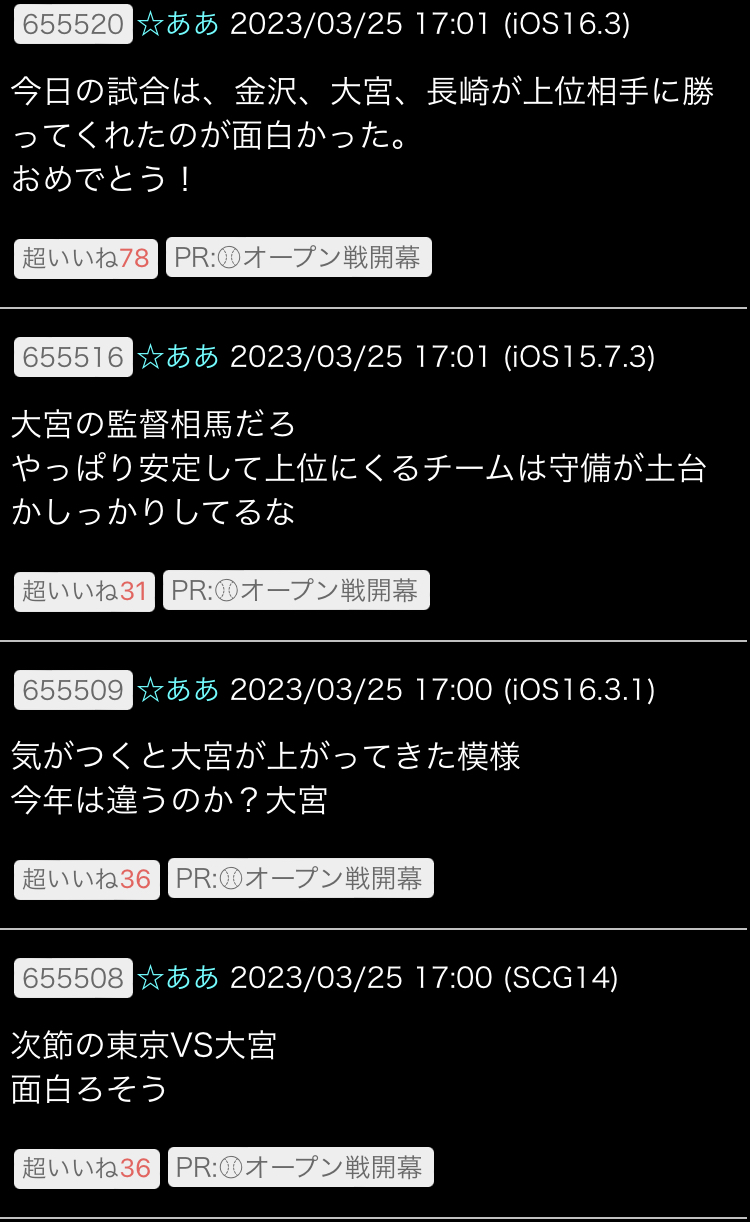This screenshot has width=750, height=1222.
Task: Open the PR link under post 655516
Action: click(x=296, y=591)
